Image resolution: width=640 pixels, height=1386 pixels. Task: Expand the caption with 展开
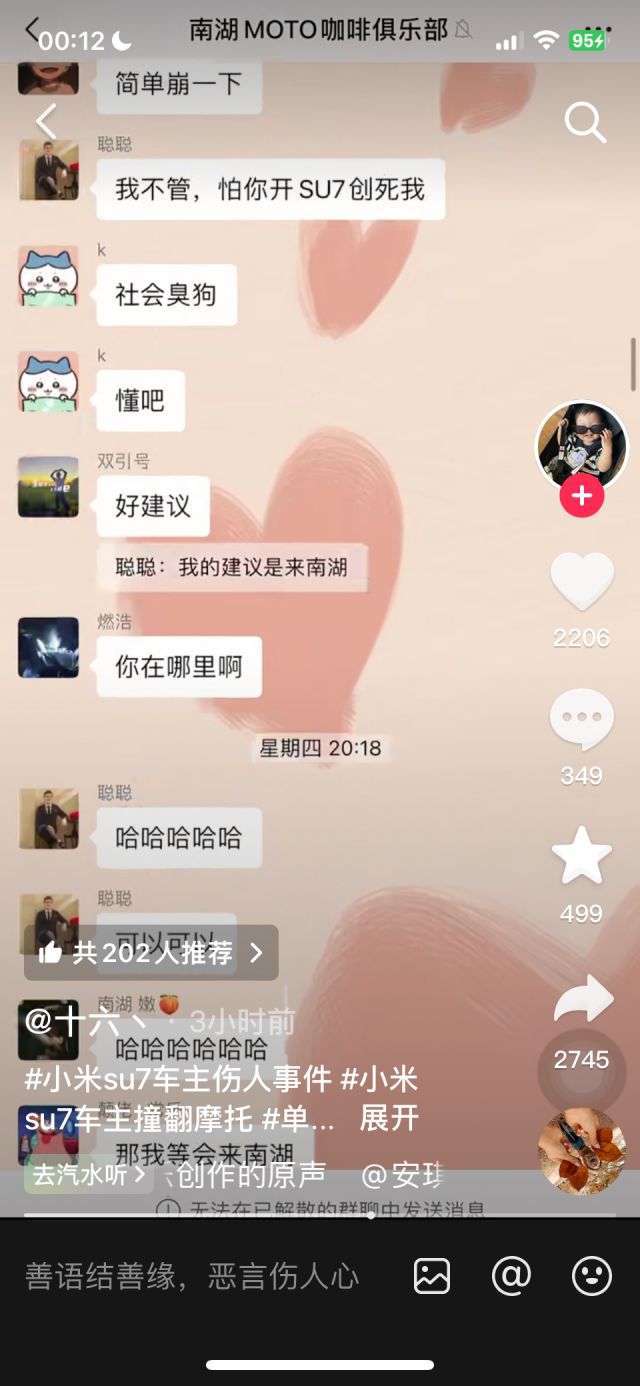pyautogui.click(x=388, y=1118)
